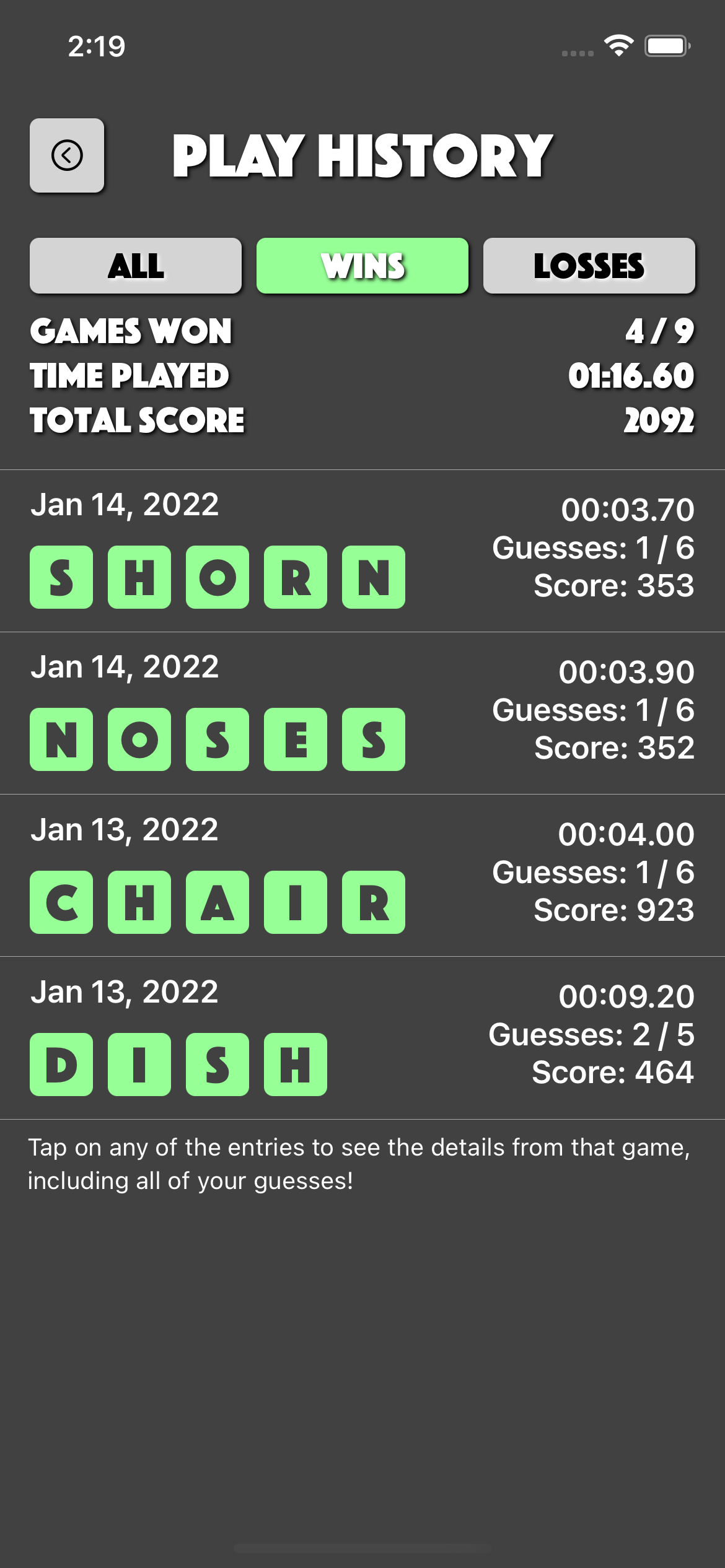Open the CHAIR game details

[362, 876]
